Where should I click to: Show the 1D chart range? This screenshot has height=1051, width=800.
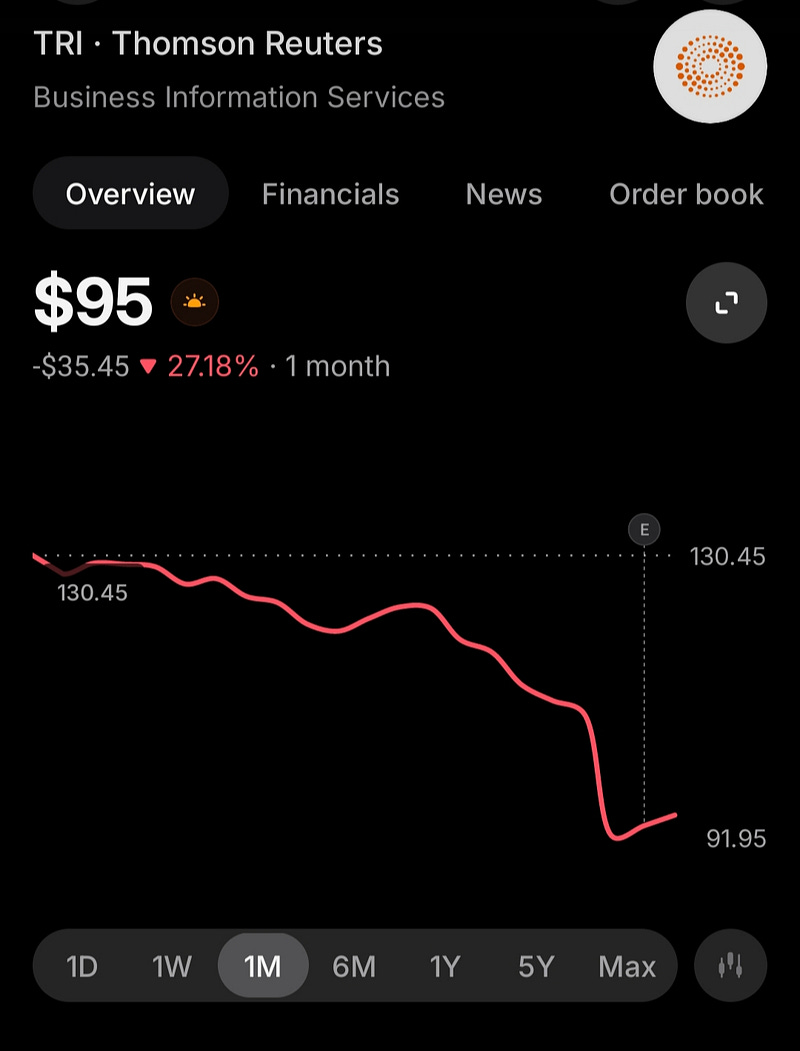(81, 967)
